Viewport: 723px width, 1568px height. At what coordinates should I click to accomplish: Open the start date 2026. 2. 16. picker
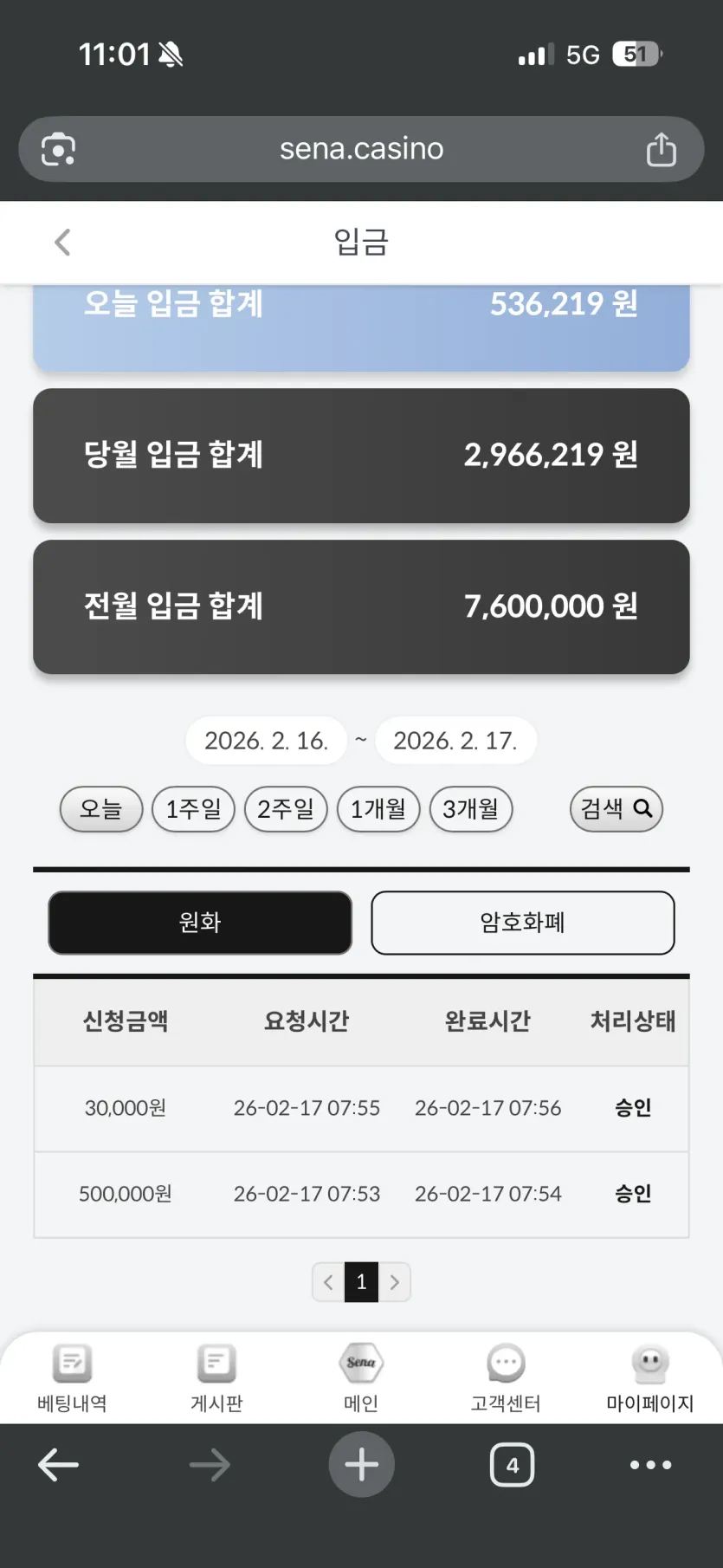tap(266, 741)
